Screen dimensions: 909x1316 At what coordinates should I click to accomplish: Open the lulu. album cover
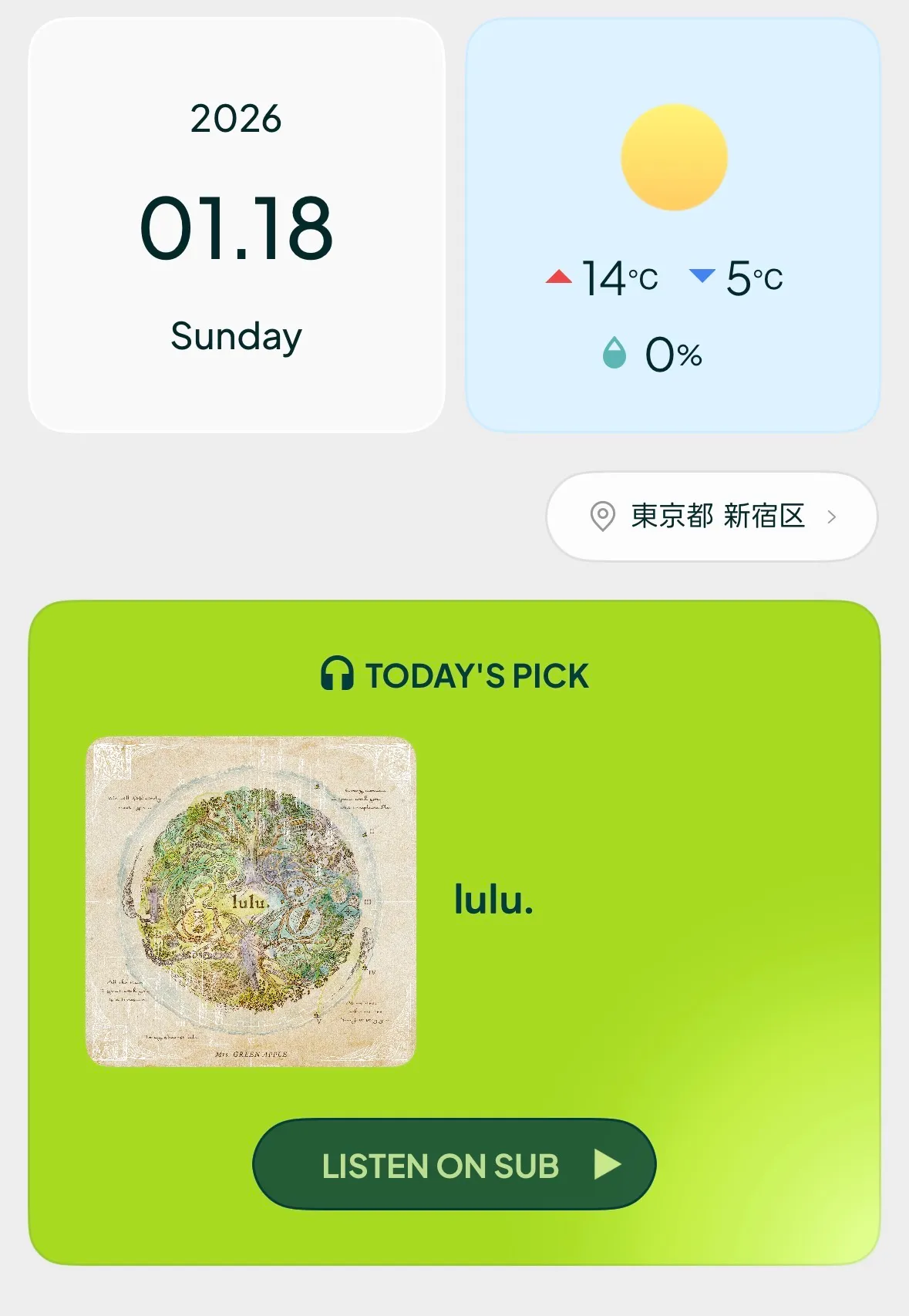pyautogui.click(x=251, y=901)
